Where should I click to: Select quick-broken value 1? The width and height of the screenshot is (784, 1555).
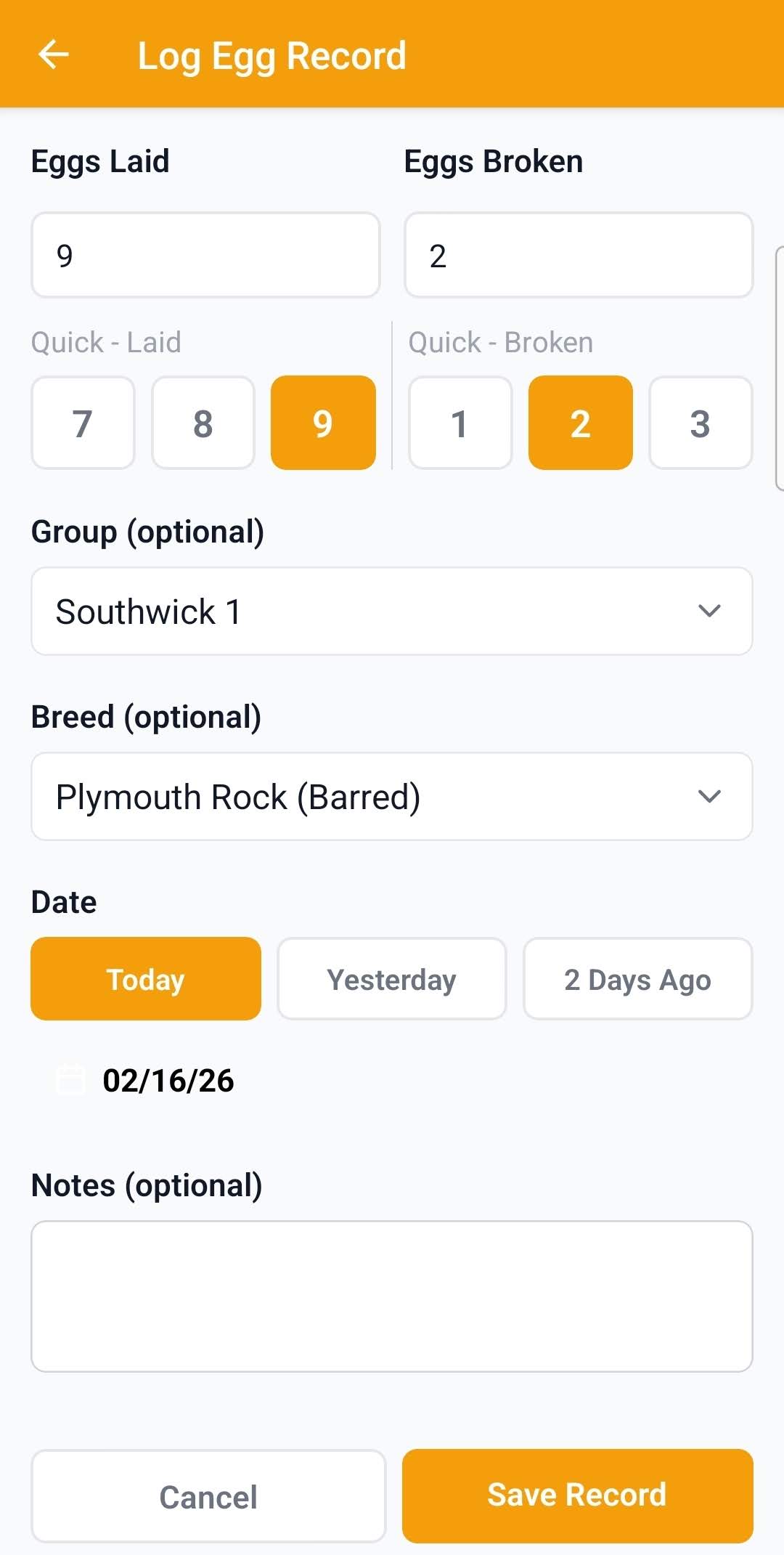coord(460,423)
